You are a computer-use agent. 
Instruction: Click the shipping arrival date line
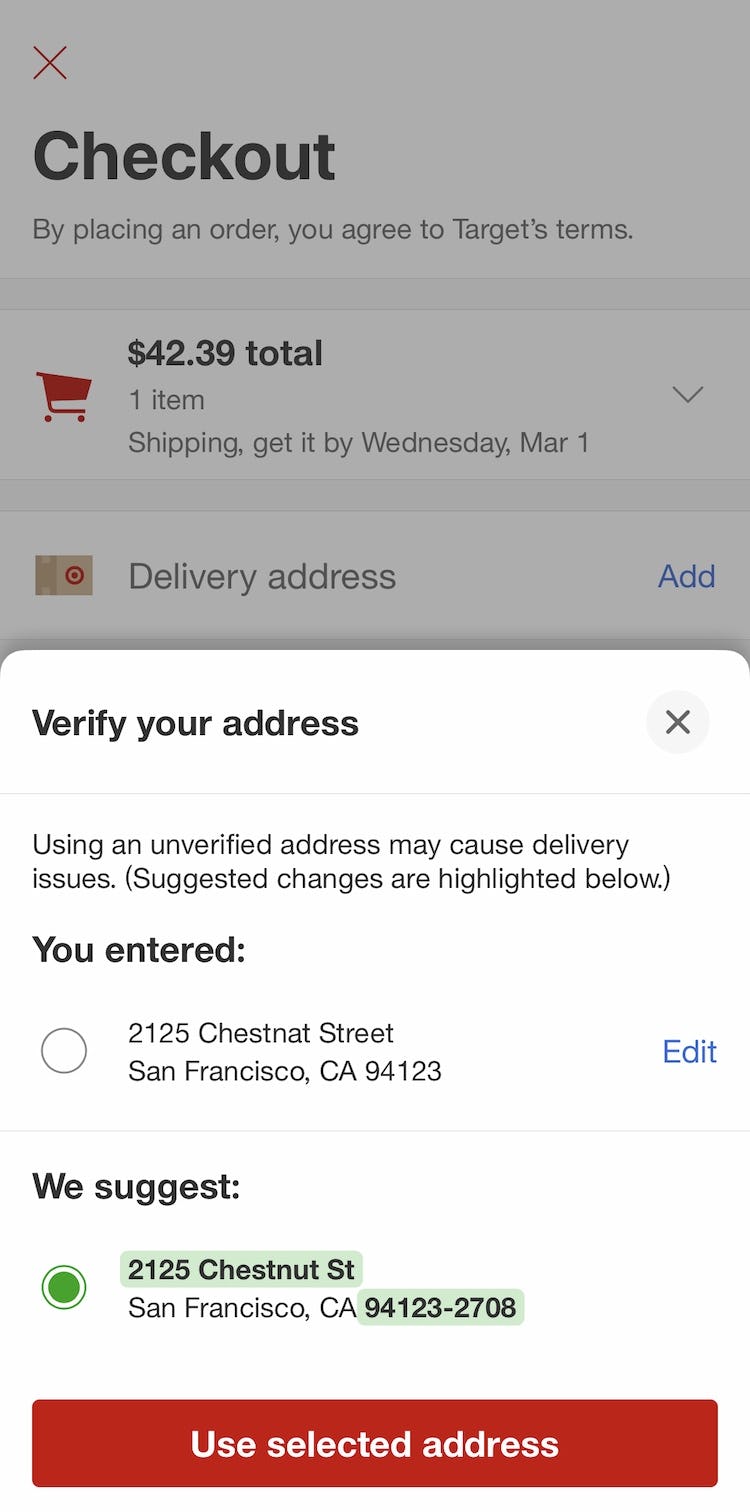360,442
